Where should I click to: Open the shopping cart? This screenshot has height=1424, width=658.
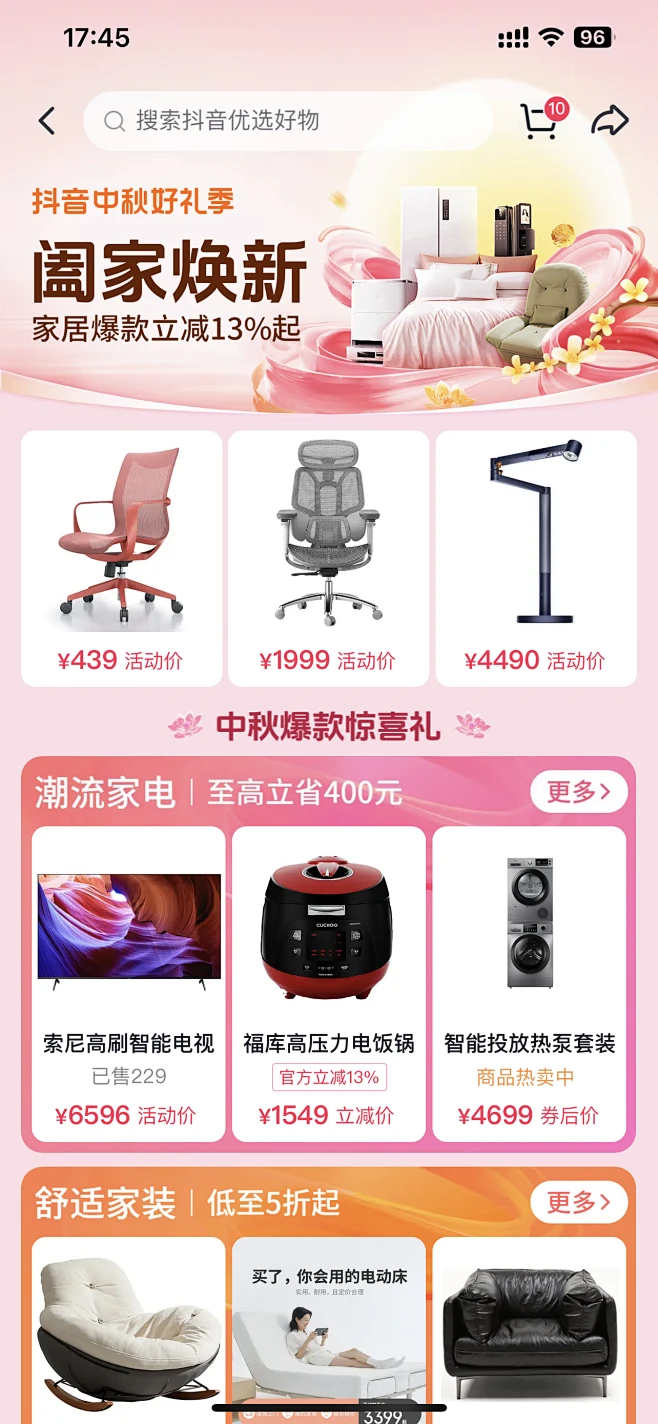point(540,121)
